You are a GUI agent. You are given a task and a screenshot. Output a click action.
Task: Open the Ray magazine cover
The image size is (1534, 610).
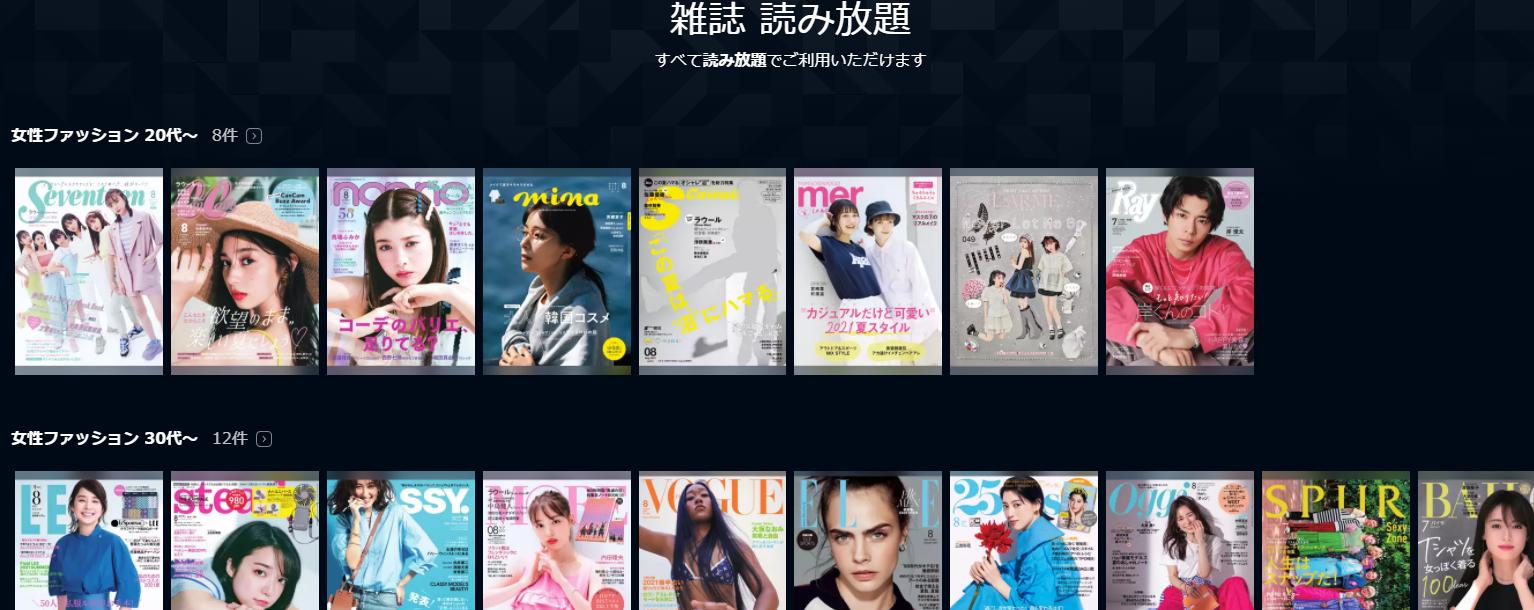pos(1179,271)
